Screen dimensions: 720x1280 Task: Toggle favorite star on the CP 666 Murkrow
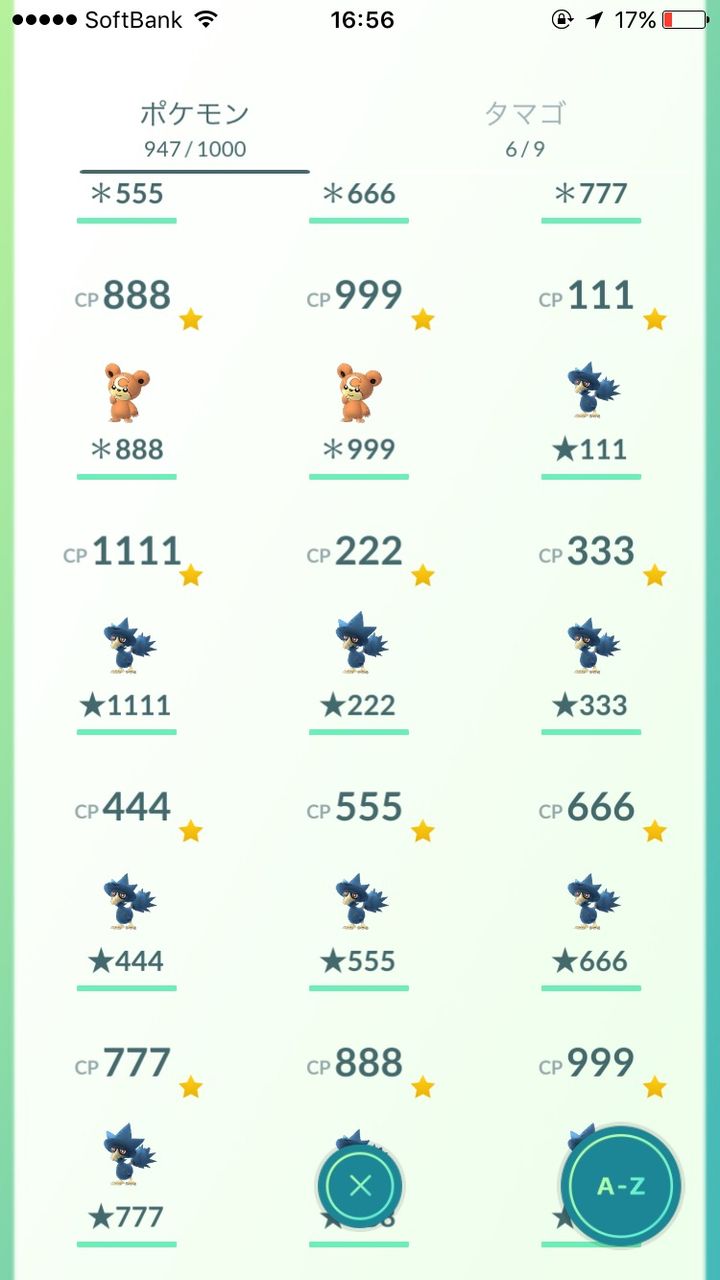point(655,831)
